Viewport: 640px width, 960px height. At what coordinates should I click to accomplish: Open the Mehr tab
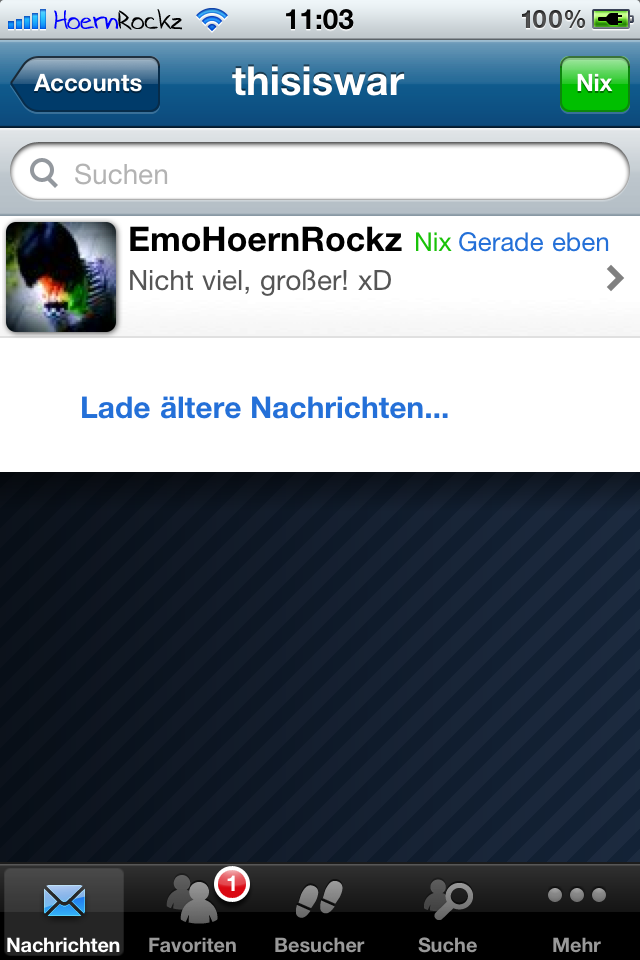click(x=576, y=912)
